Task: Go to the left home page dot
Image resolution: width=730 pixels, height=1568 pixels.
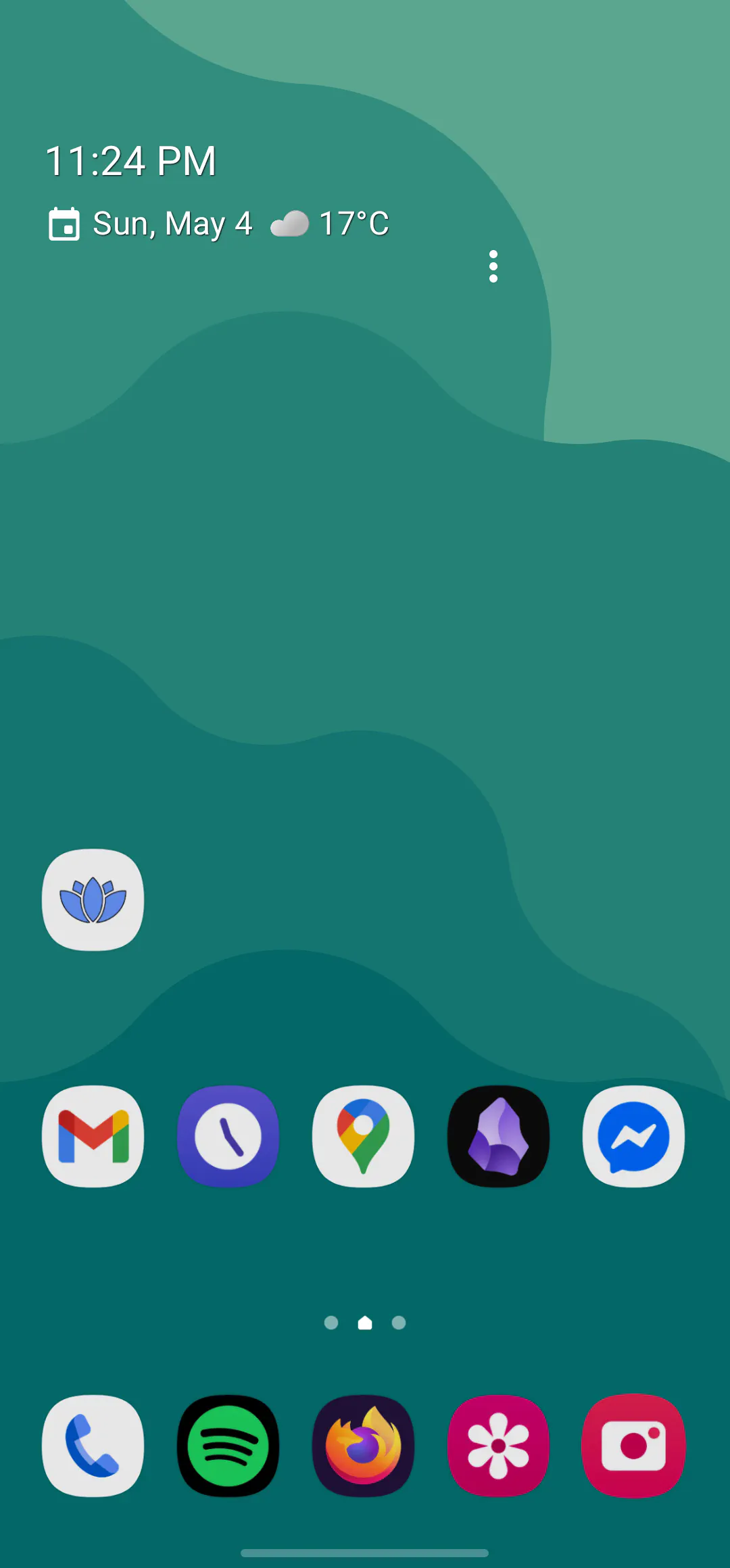Action: pyautogui.click(x=331, y=1323)
